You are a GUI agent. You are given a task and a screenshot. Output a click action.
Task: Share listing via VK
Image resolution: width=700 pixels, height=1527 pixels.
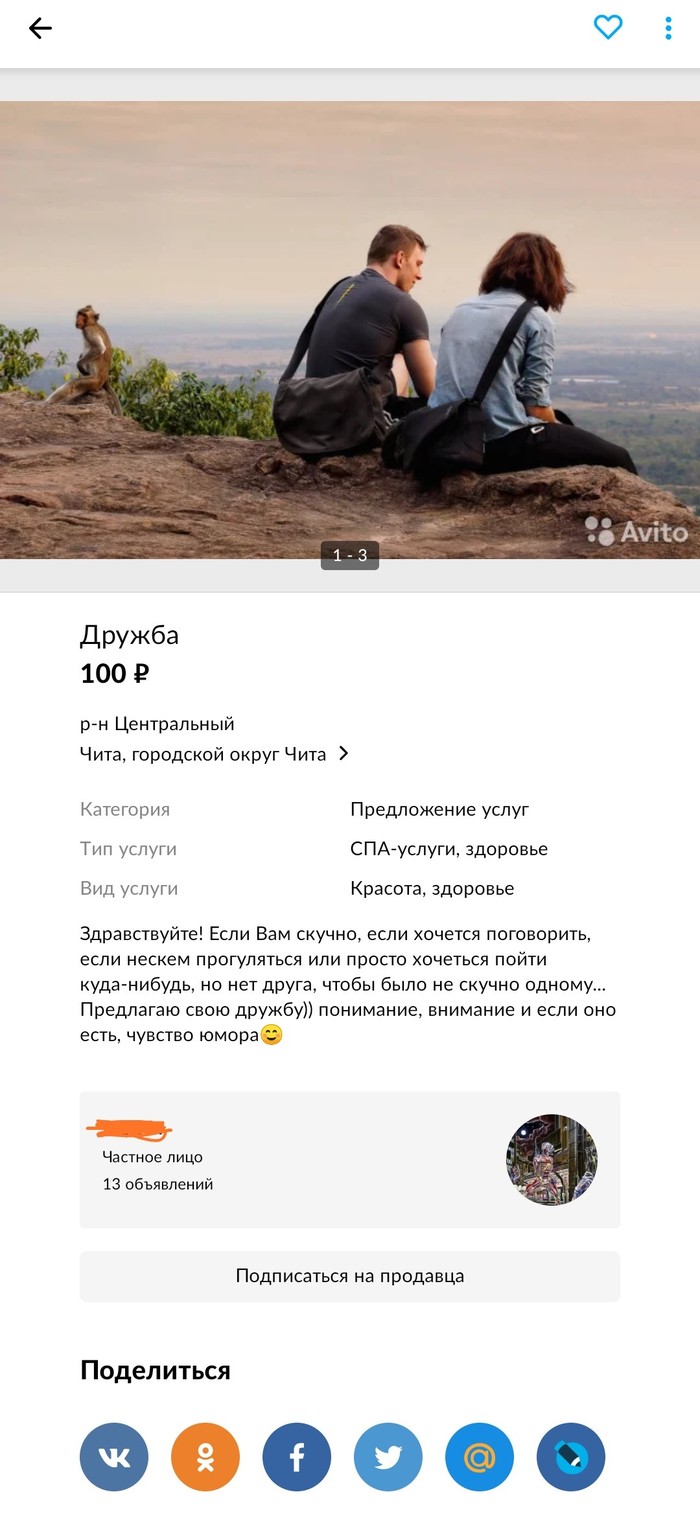coord(114,1457)
